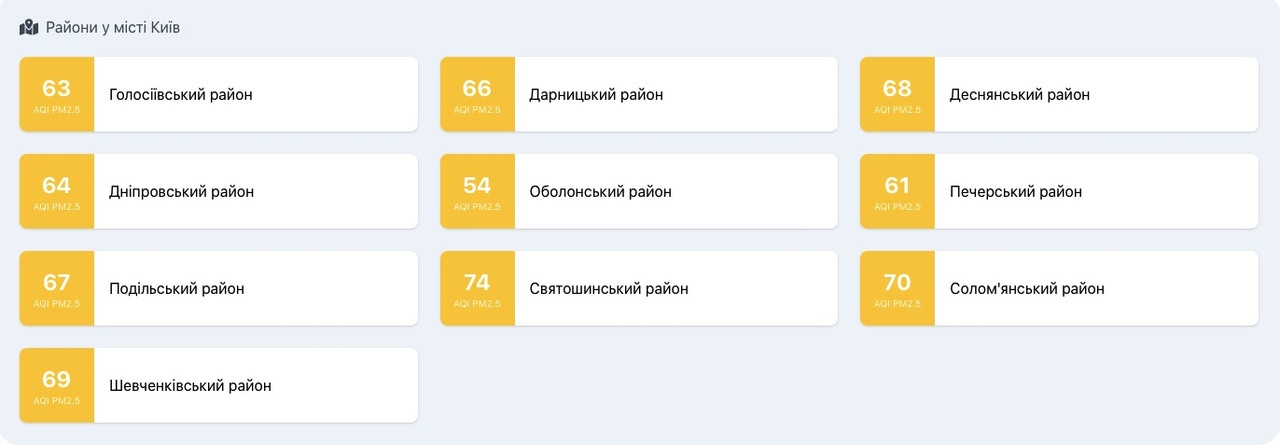Open the Голосіївський район card

tap(218, 94)
